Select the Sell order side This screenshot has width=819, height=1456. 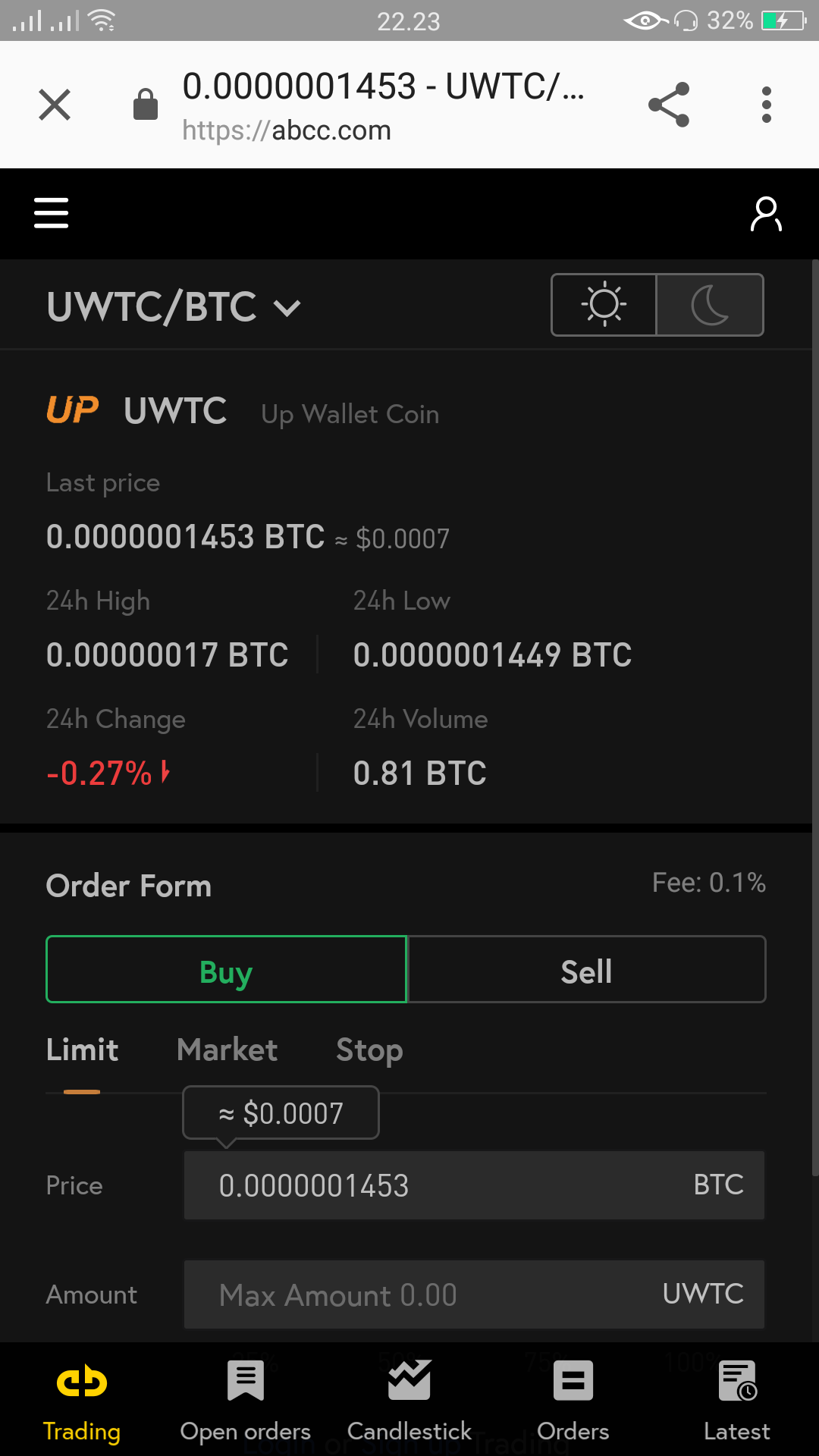coord(586,970)
